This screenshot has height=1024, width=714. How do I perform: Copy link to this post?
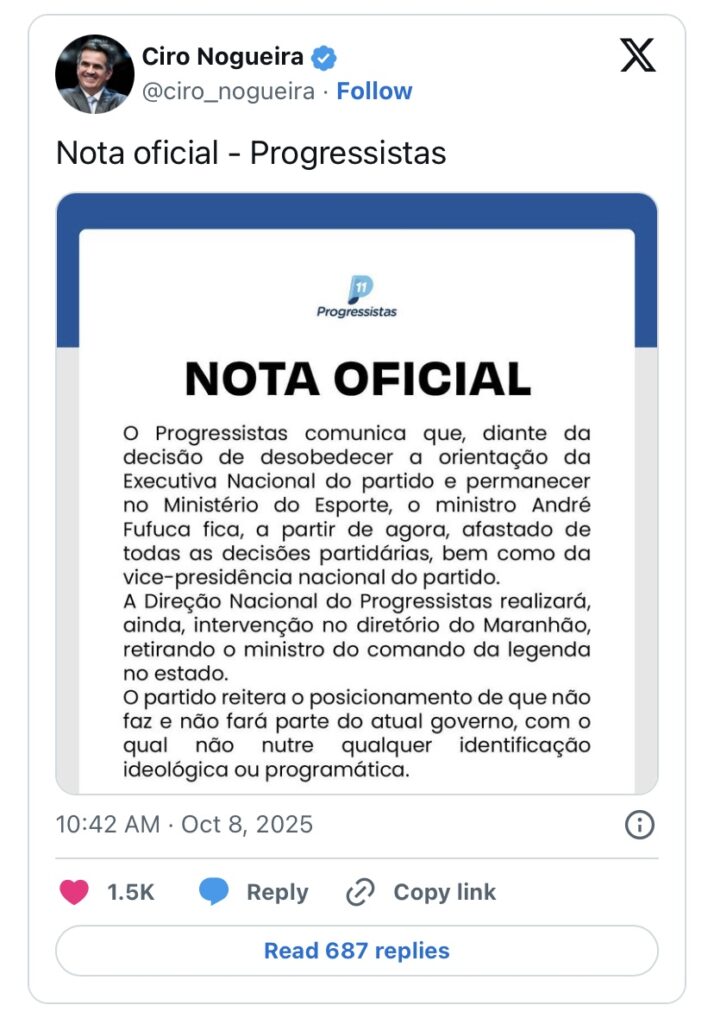point(421,892)
